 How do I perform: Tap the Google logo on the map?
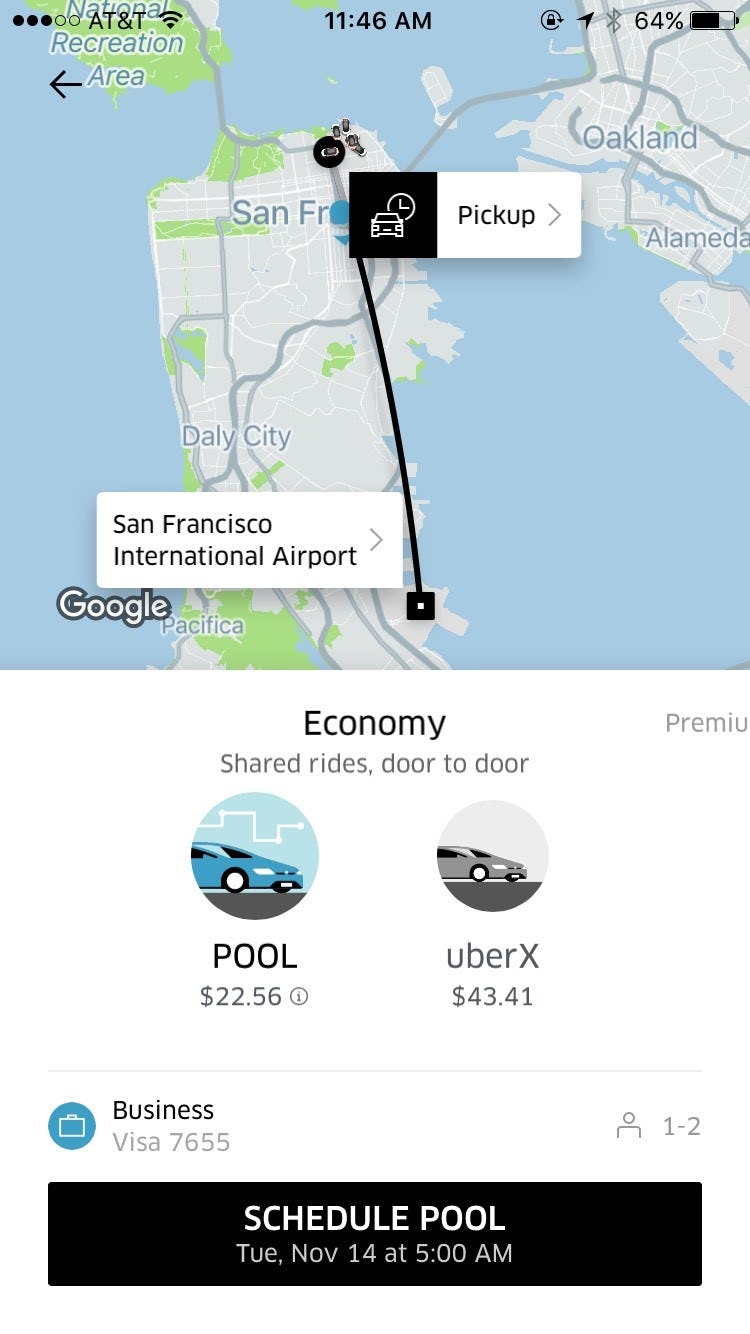click(113, 607)
